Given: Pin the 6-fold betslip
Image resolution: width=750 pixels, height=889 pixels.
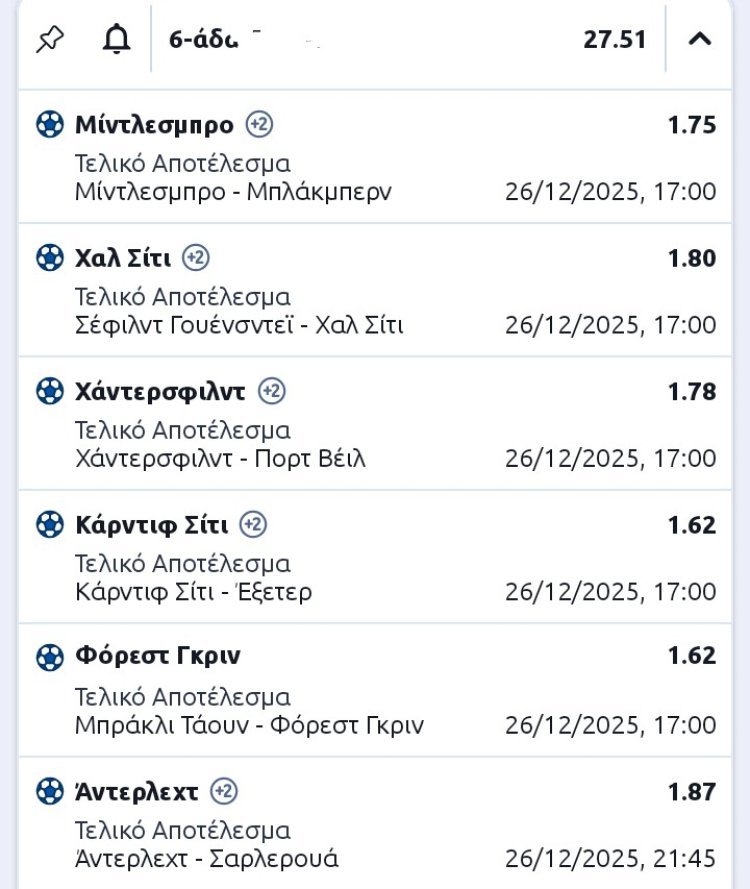Looking at the screenshot, I should click(48, 39).
